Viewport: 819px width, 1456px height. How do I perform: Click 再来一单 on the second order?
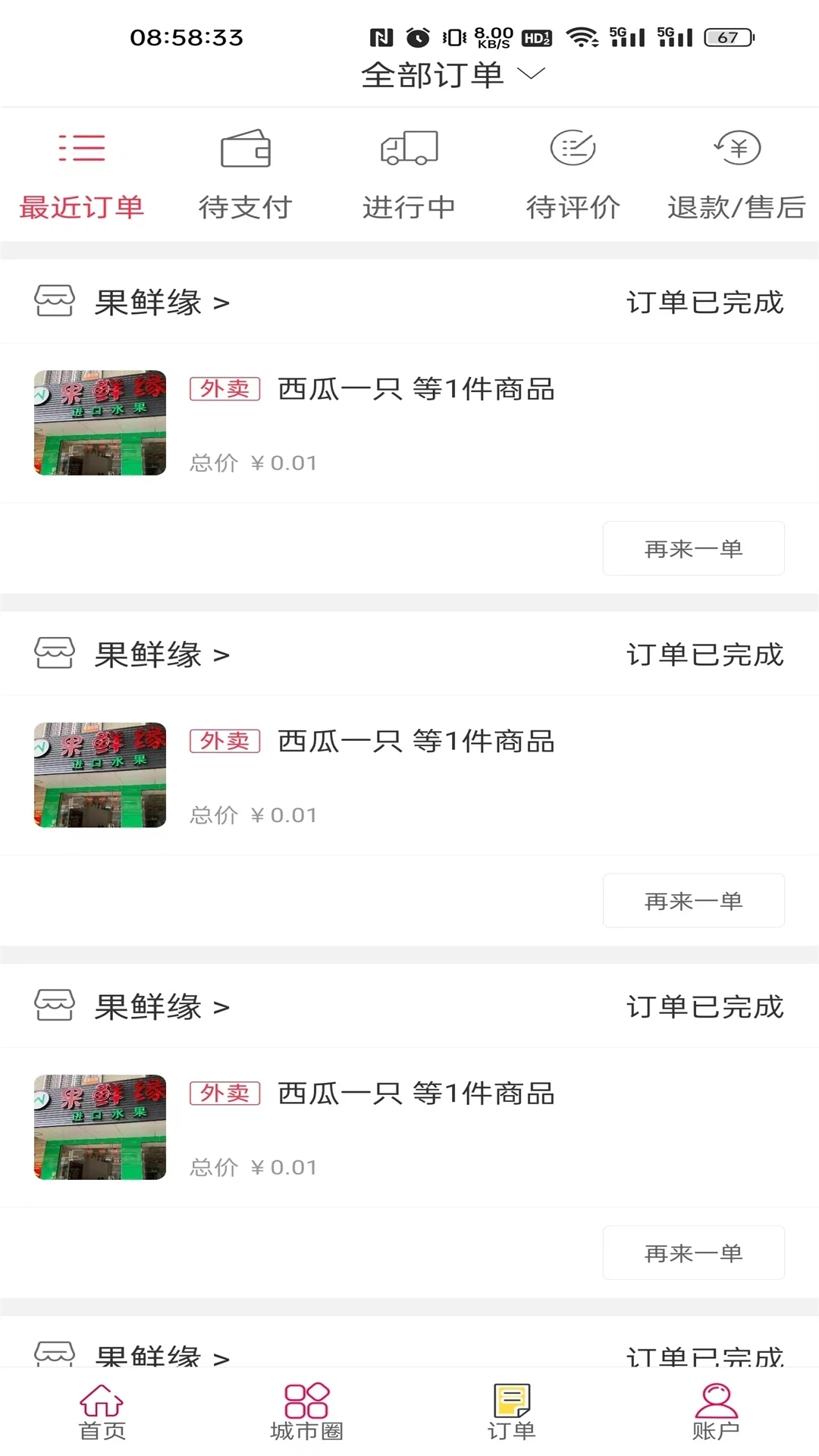pos(692,900)
